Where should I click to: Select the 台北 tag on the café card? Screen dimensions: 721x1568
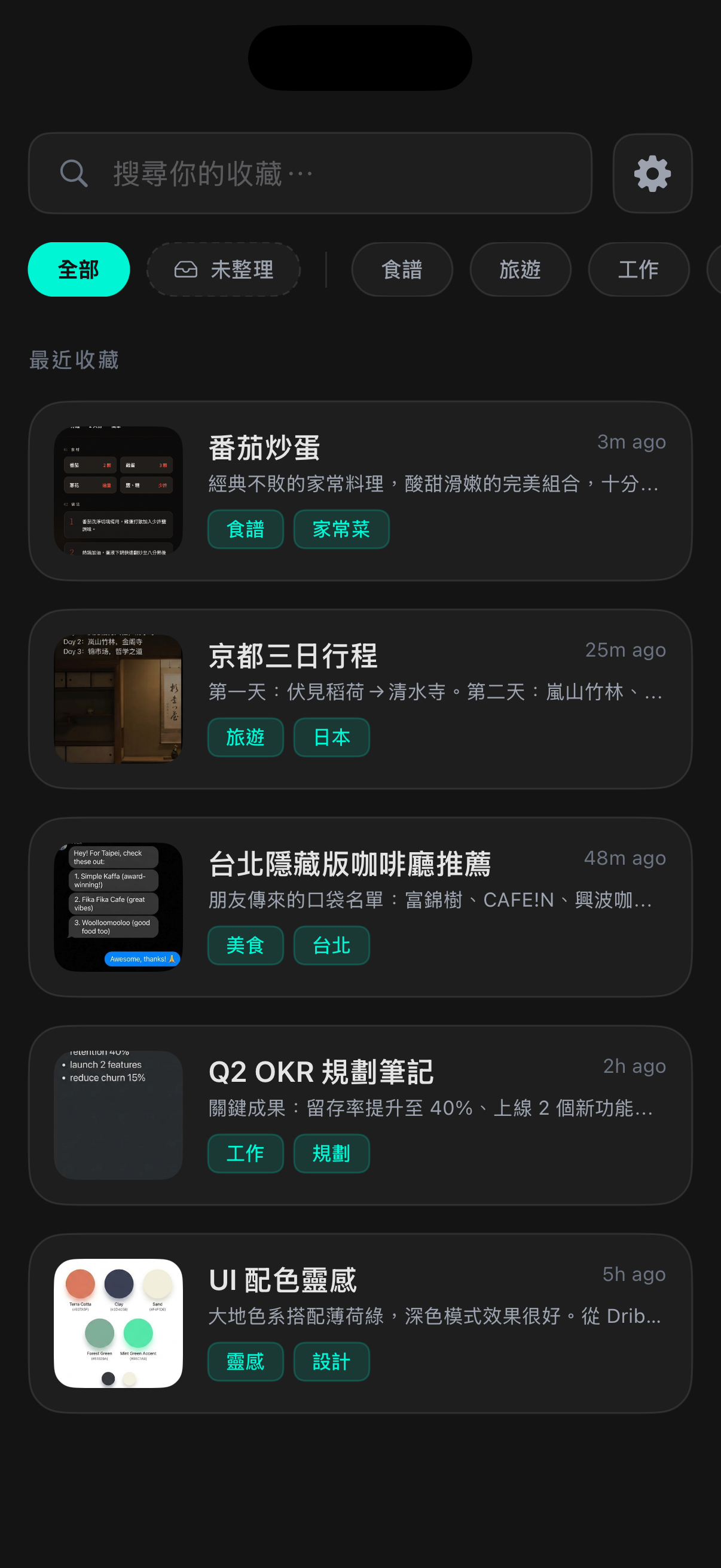(x=331, y=945)
